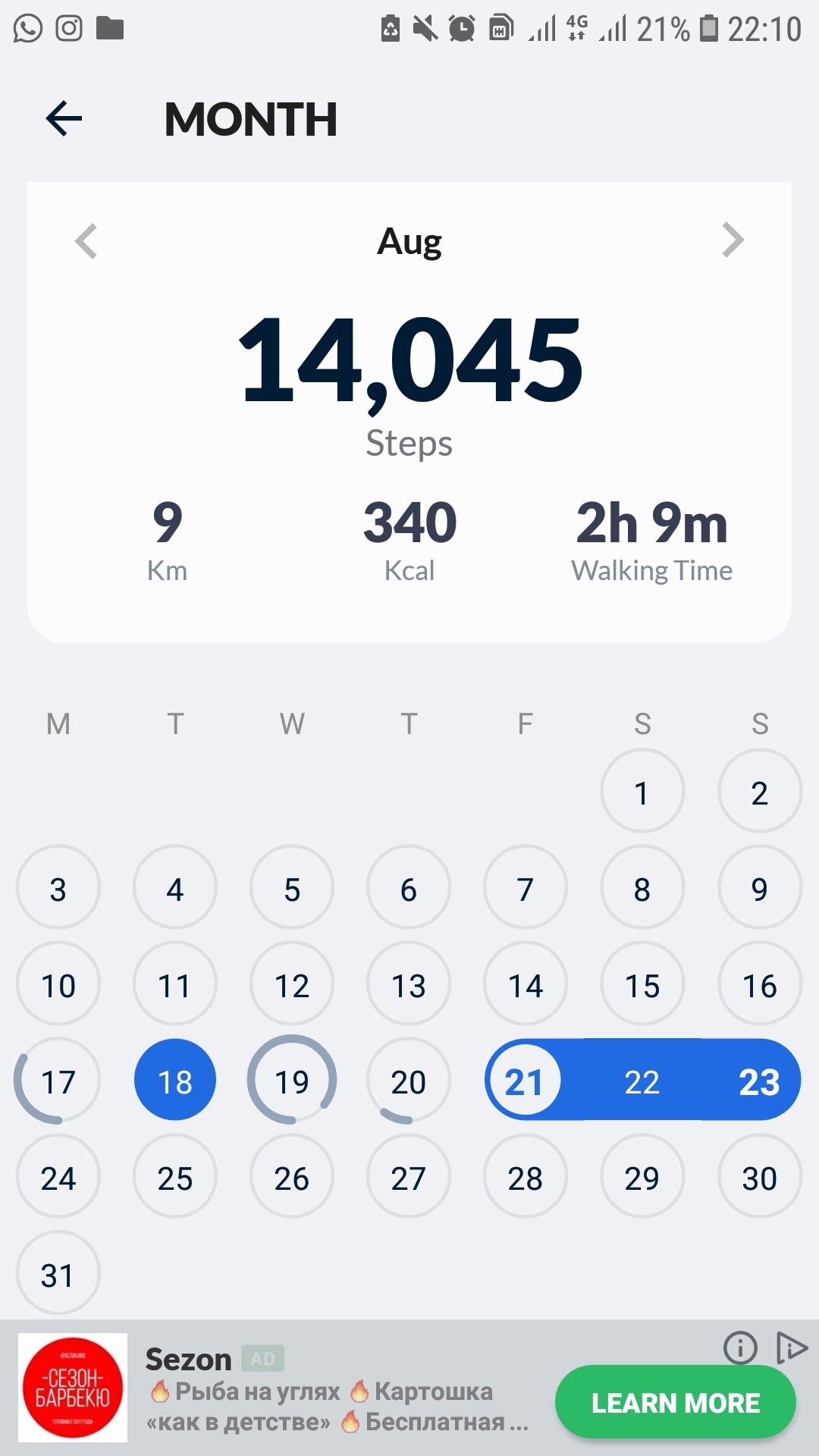
Task: Advance to the next month after Aug
Action: tap(733, 241)
